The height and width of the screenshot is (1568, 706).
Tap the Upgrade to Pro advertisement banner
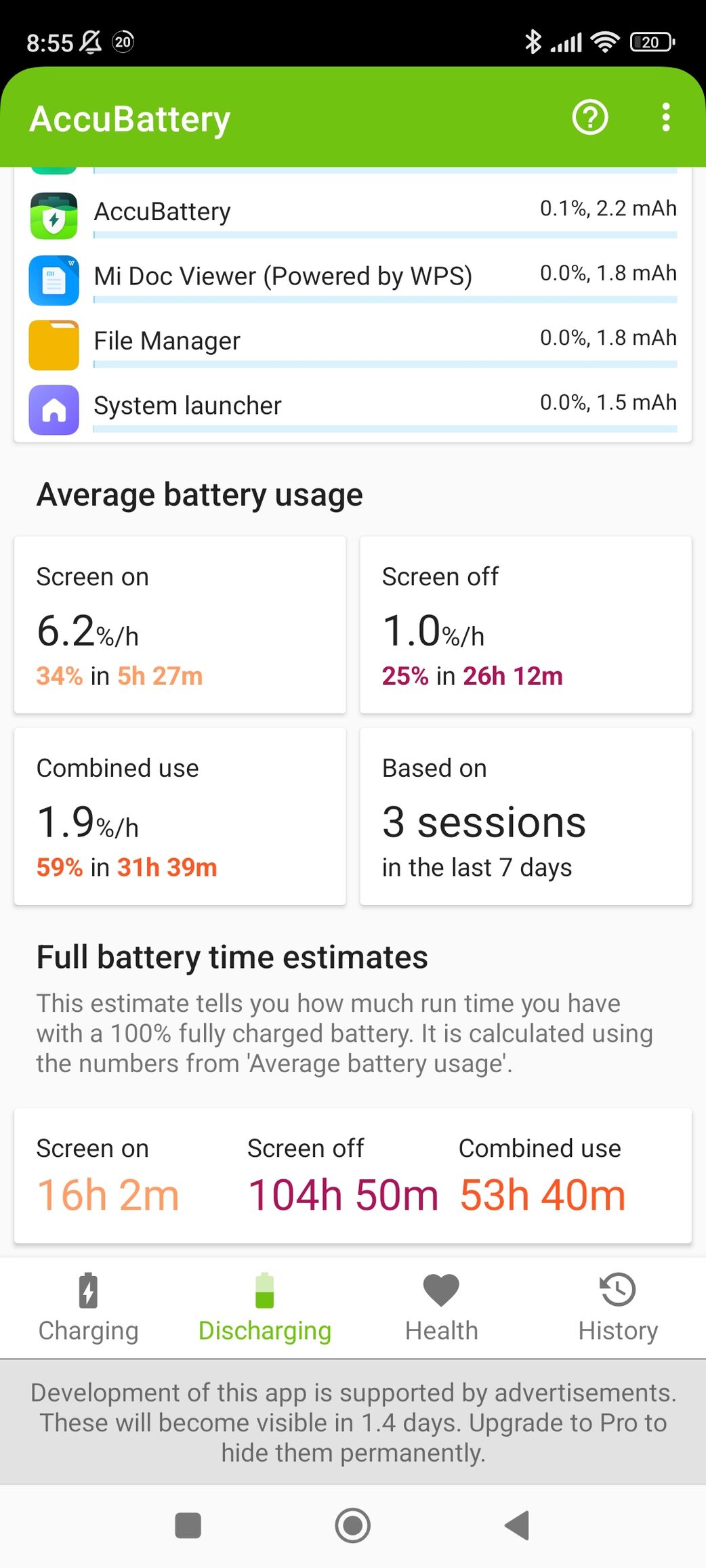(x=353, y=1422)
